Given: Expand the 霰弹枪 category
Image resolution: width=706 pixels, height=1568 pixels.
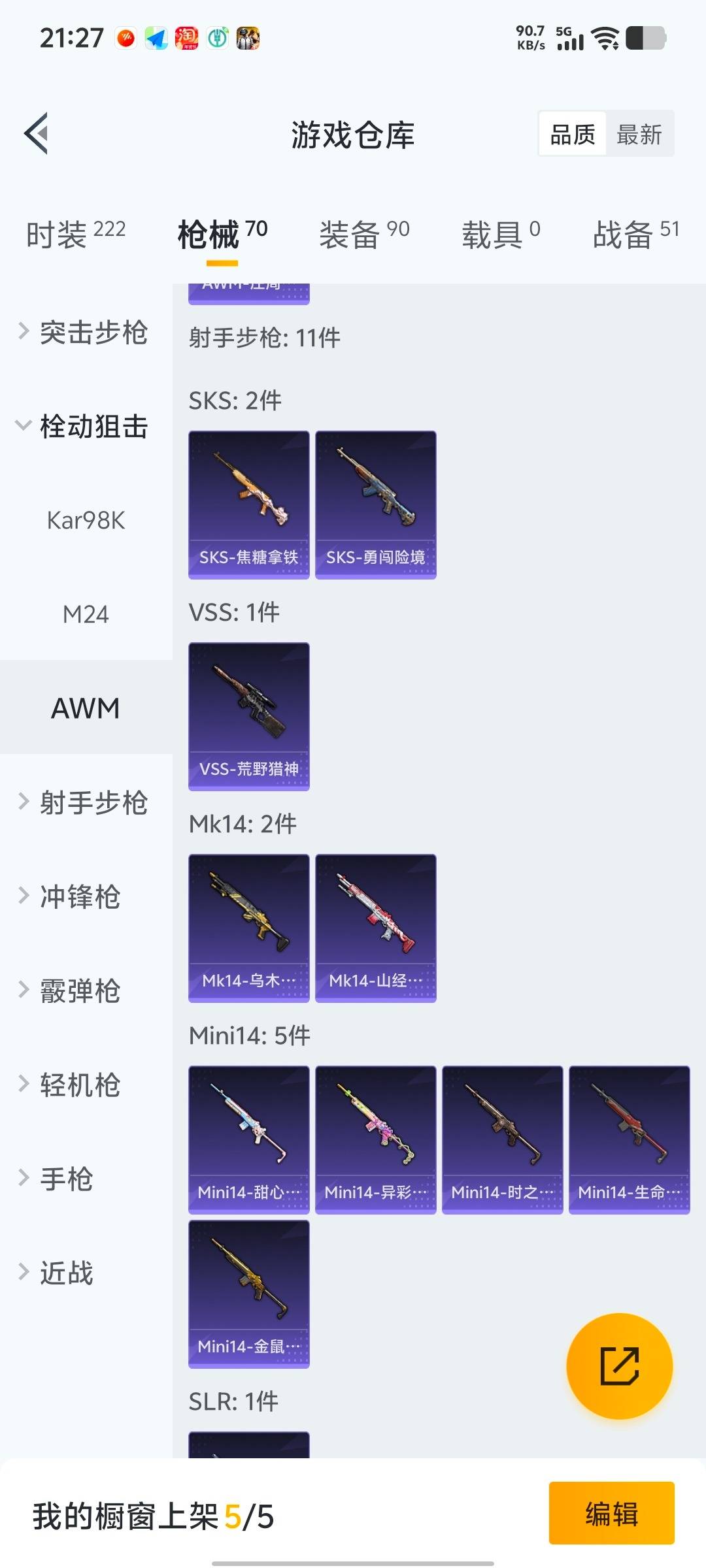Looking at the screenshot, I should point(76,992).
